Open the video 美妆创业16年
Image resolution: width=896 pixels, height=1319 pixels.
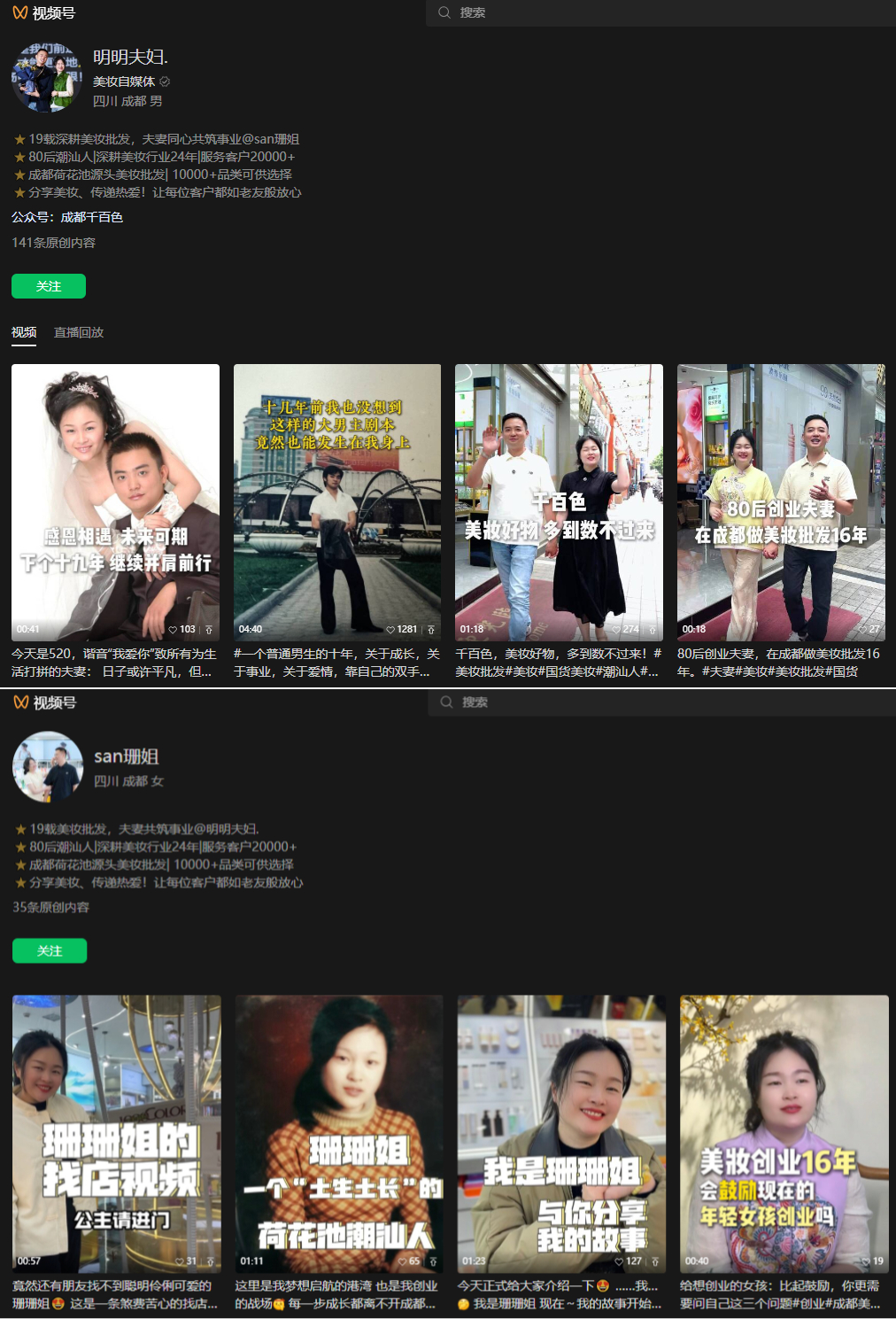tap(784, 1132)
